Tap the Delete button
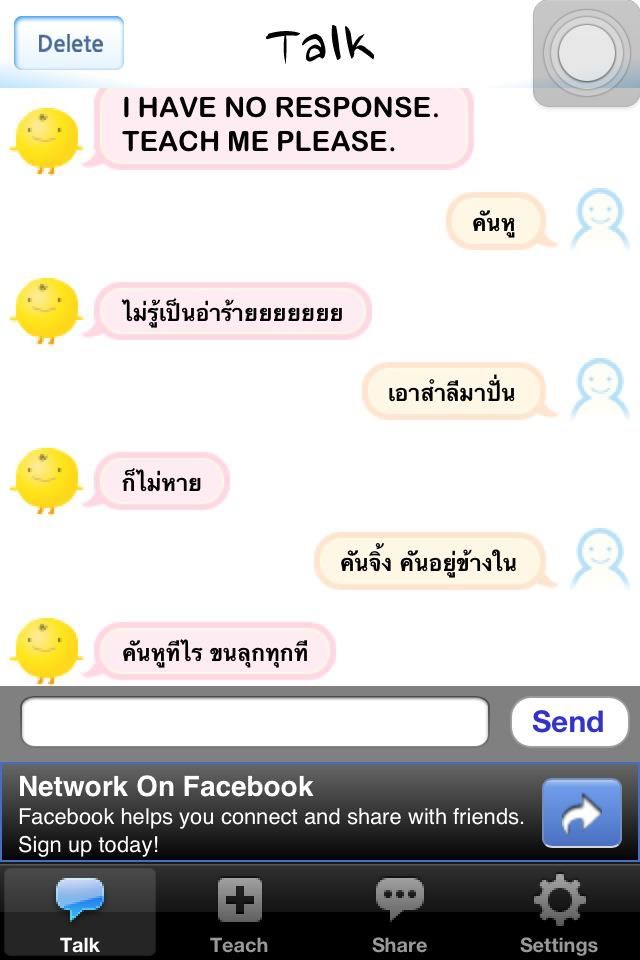Image resolution: width=640 pixels, height=960 pixels. 69,43
